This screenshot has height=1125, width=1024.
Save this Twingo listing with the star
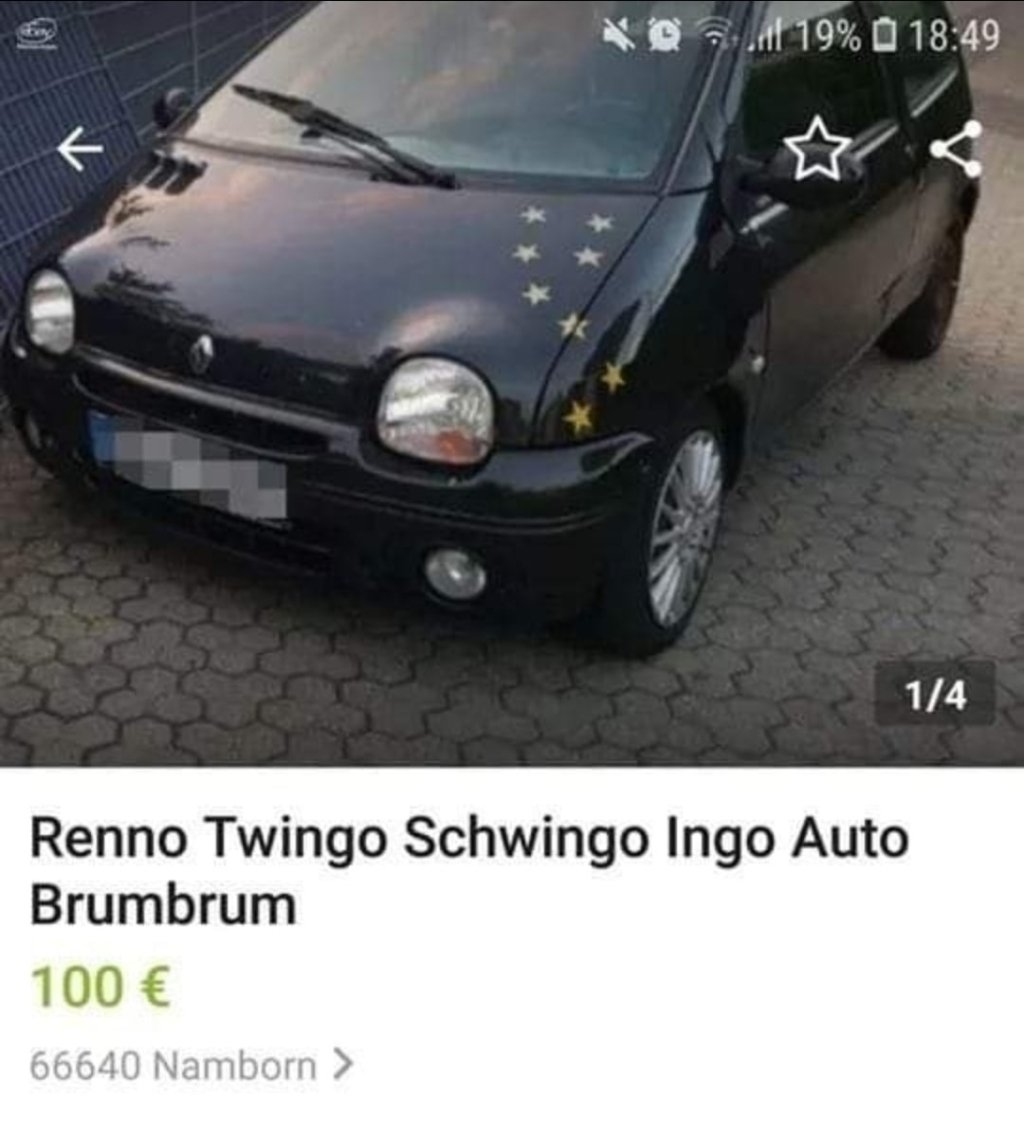[817, 150]
